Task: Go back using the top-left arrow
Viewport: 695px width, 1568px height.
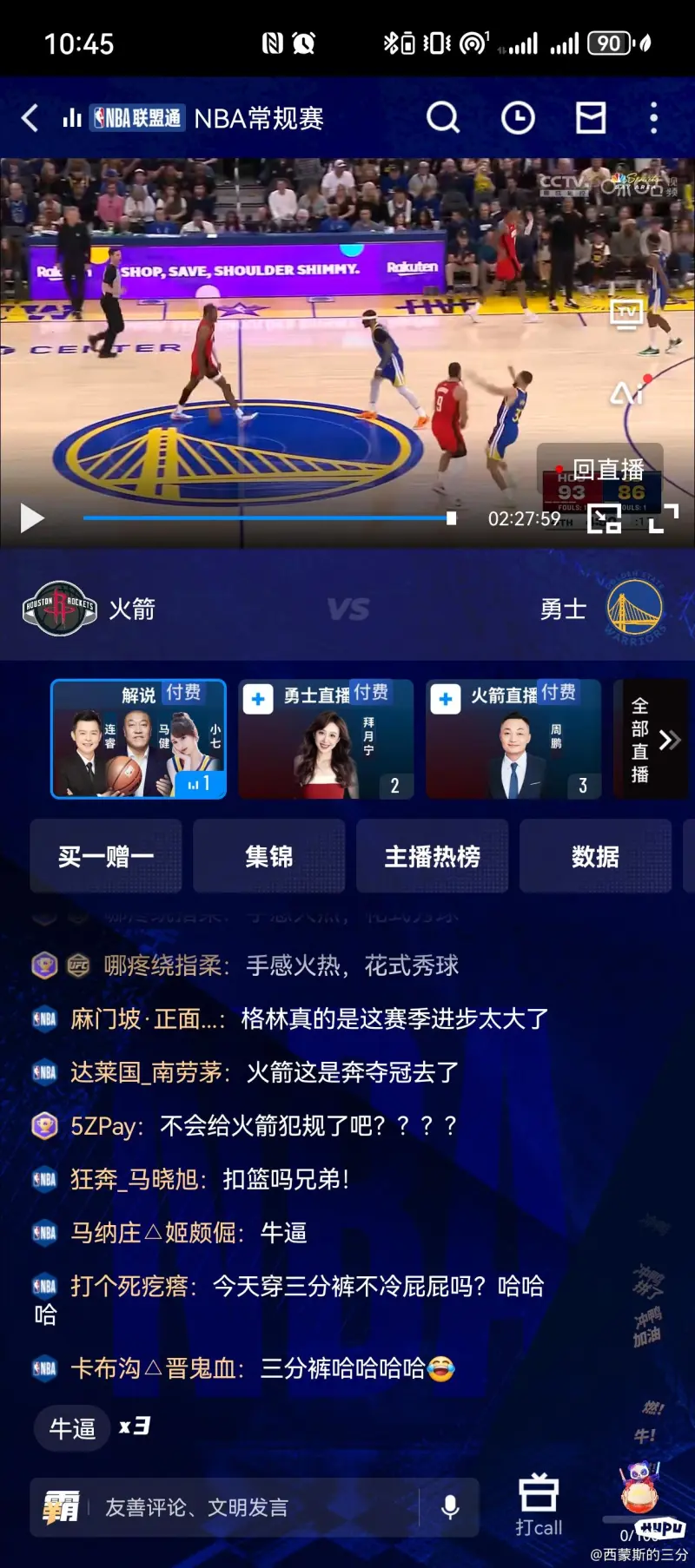Action: 30,118
